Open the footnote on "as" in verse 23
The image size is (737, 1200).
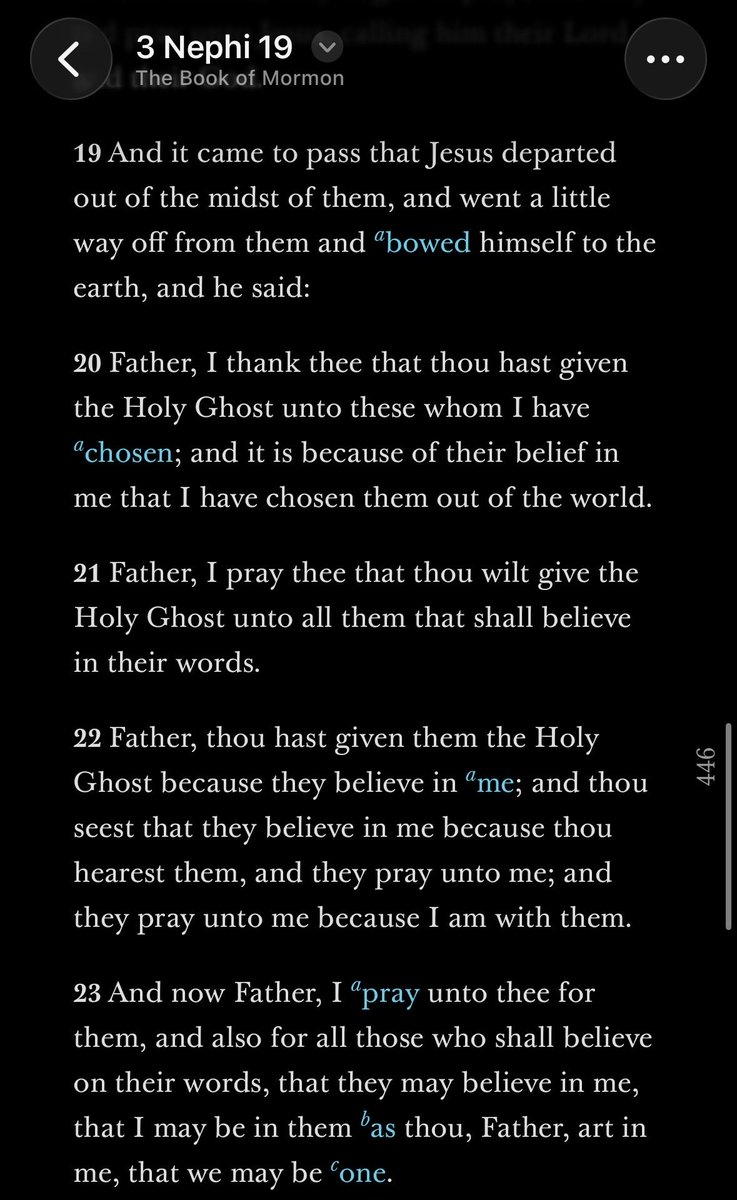pos(376,1128)
